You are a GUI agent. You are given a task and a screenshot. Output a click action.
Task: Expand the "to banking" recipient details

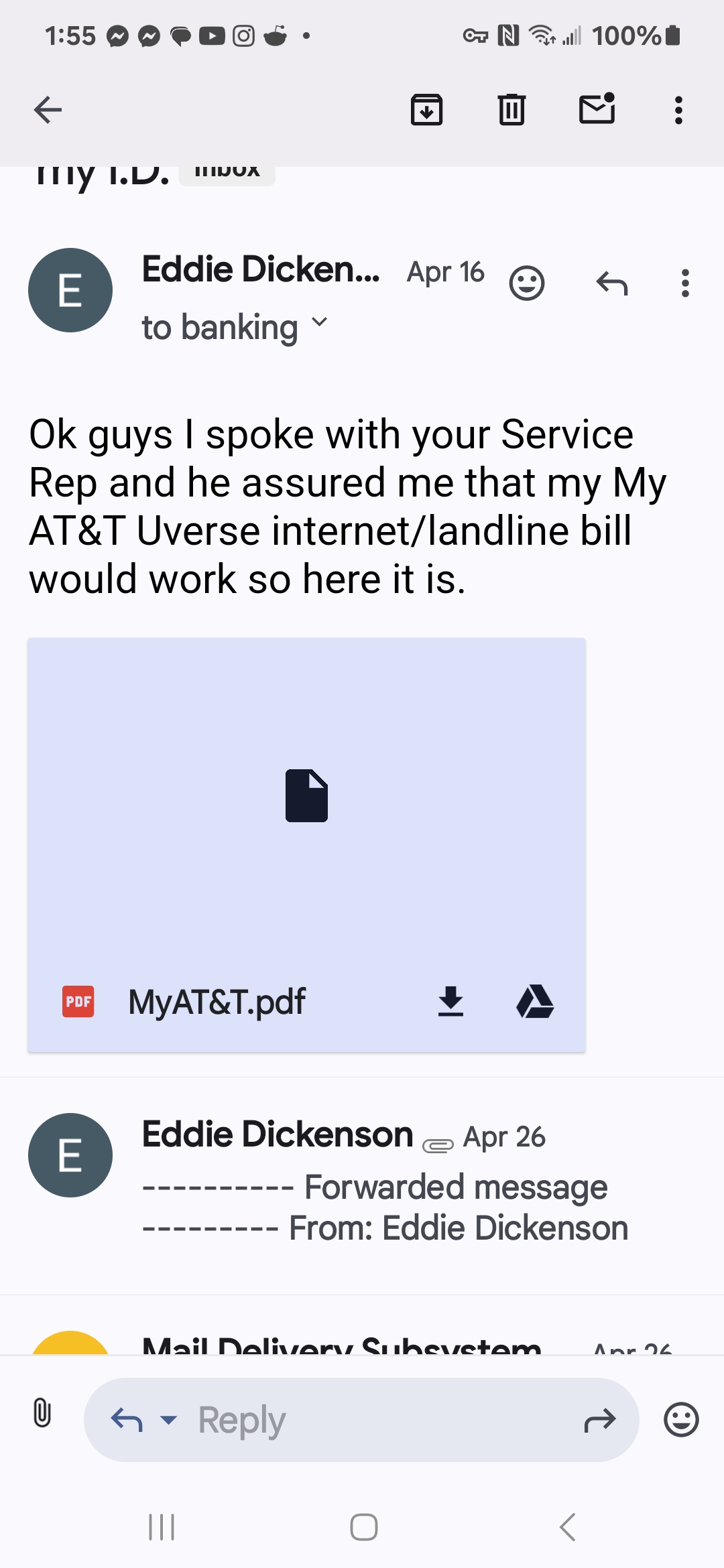click(x=235, y=327)
